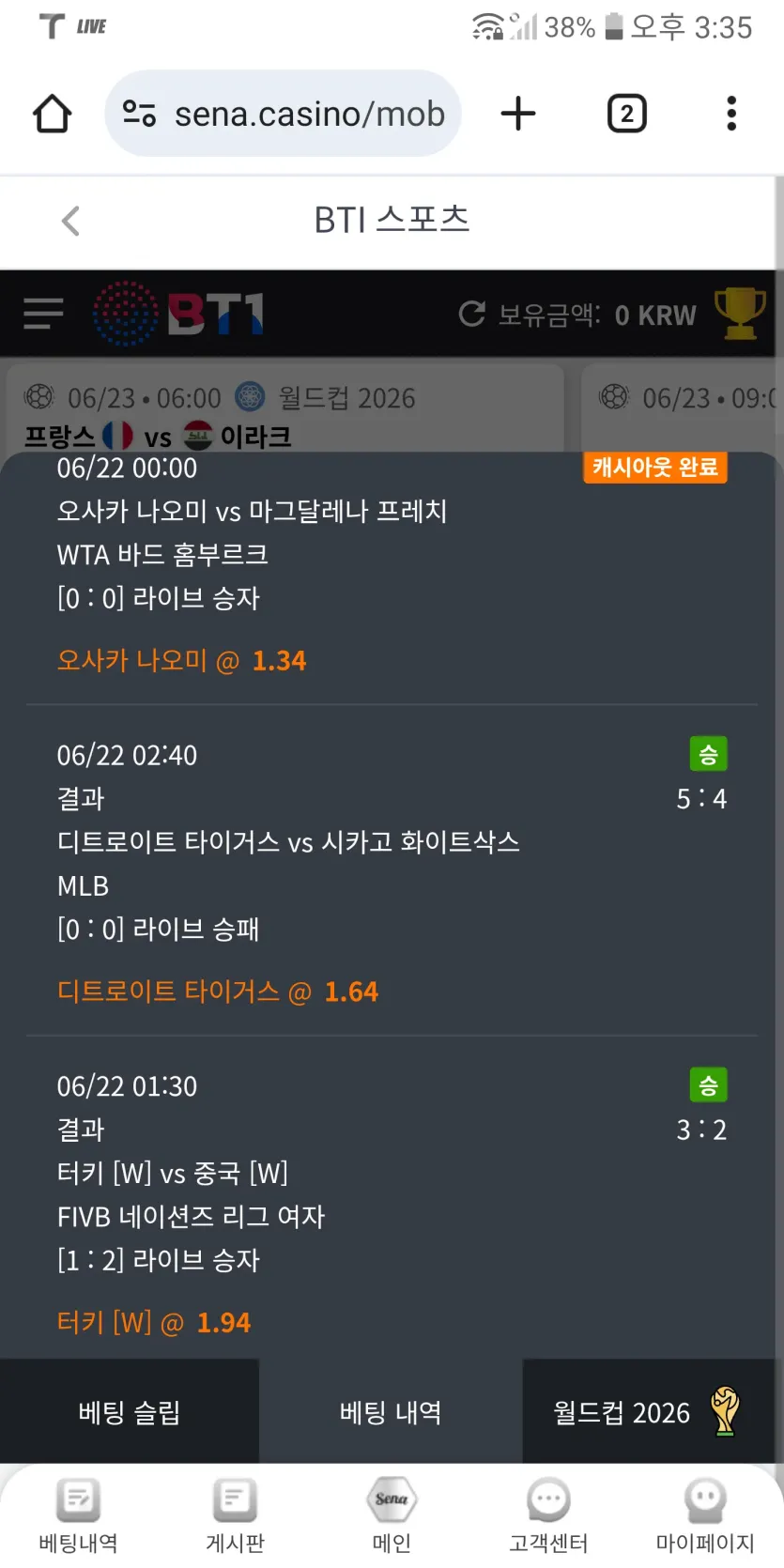Go to the browser home page

tap(53, 114)
